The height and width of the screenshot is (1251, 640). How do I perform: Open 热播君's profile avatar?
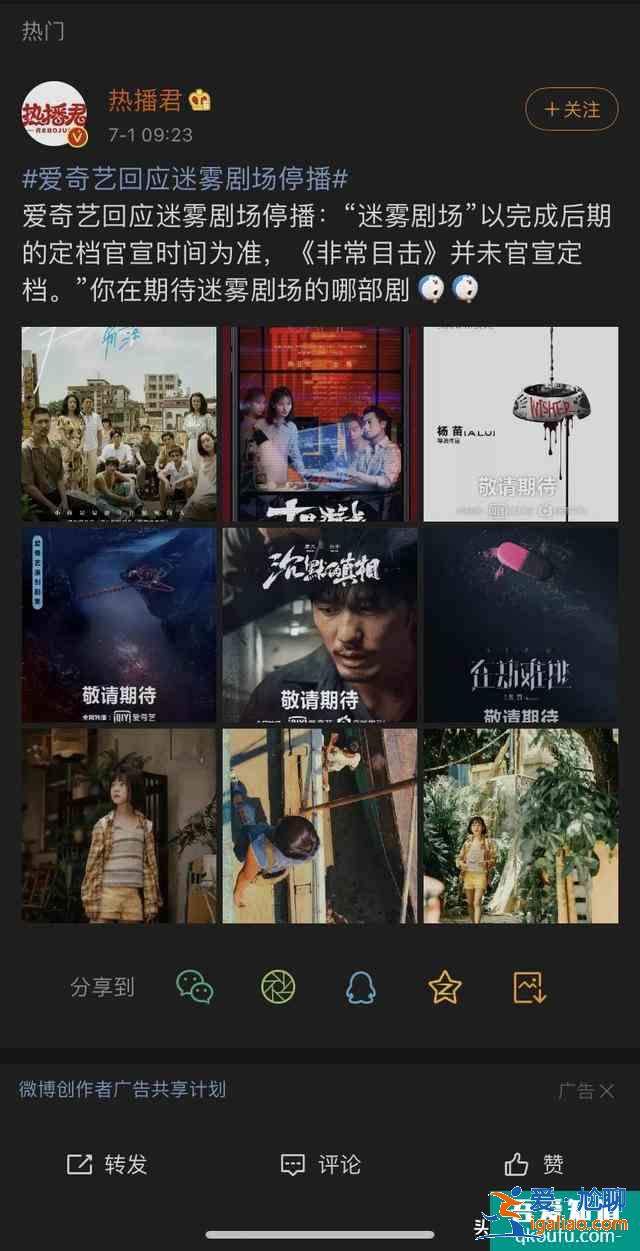pyautogui.click(x=55, y=113)
